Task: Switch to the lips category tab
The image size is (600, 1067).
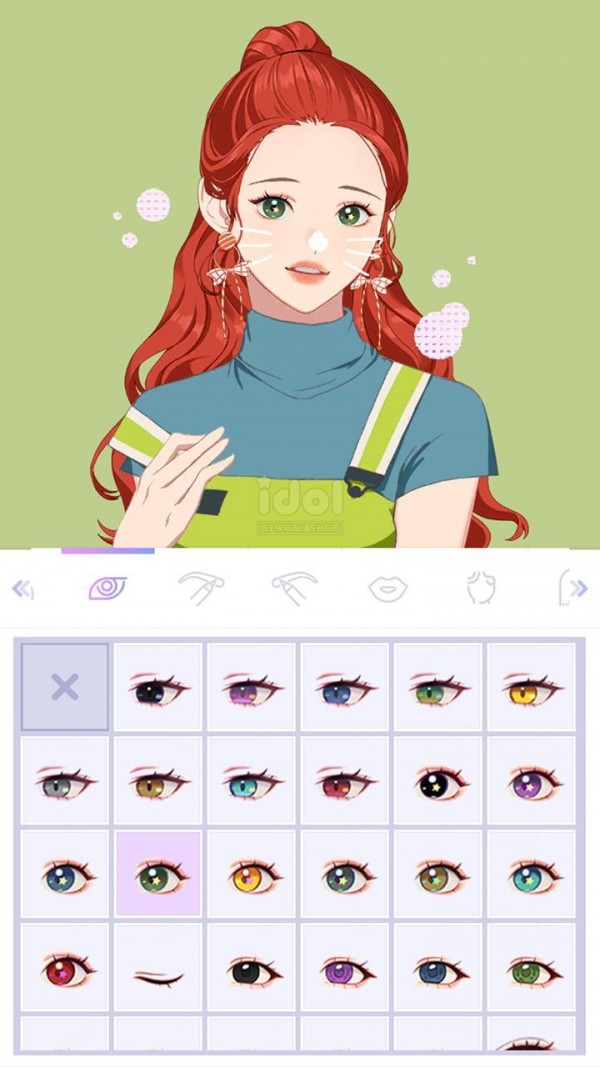Action: [x=387, y=588]
